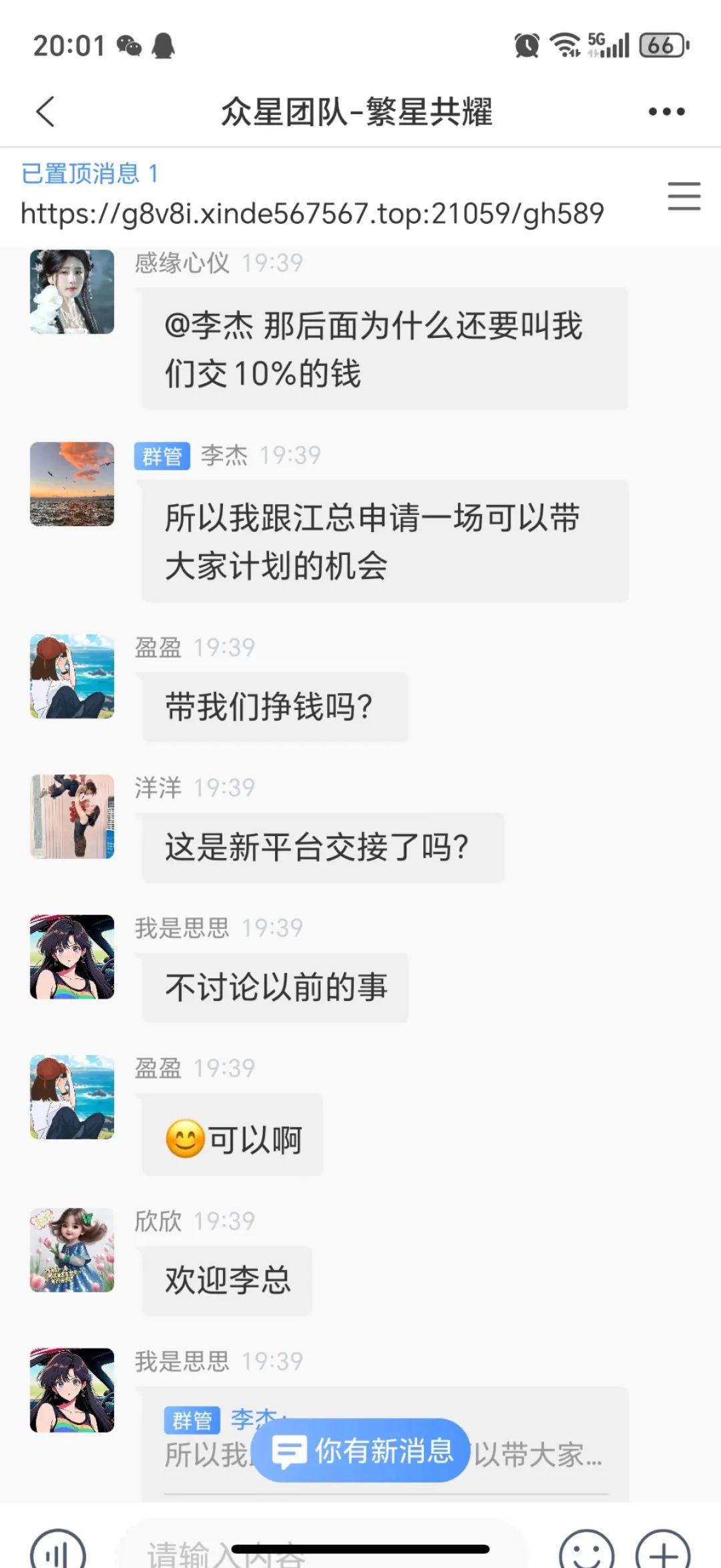The width and height of the screenshot is (721, 1568).
Task: Tap the back arrow to exit chat
Action: 45,112
